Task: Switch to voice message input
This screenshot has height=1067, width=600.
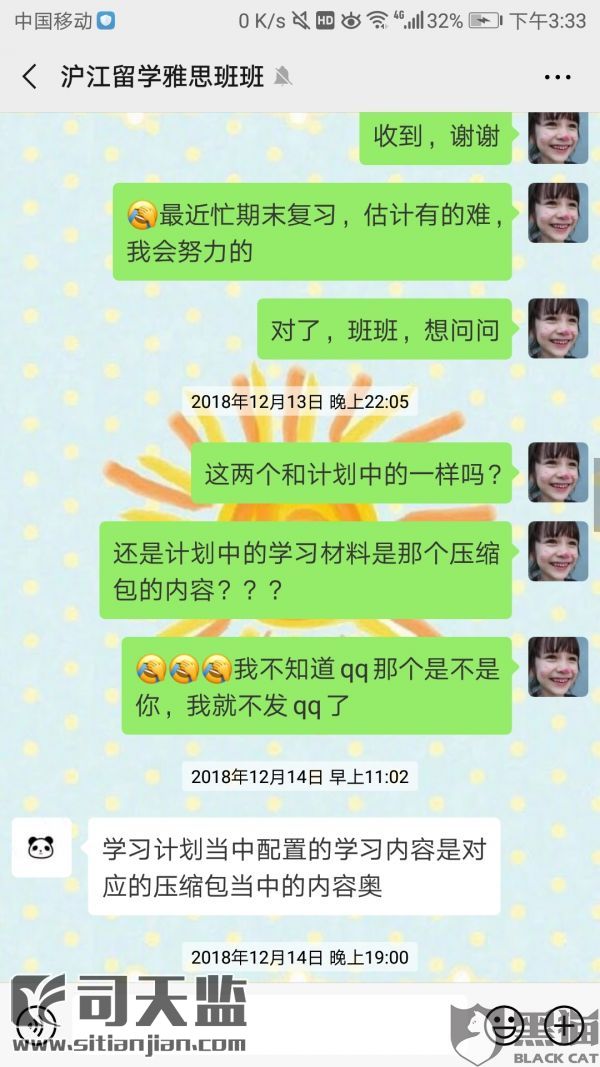Action: pos(35,1026)
